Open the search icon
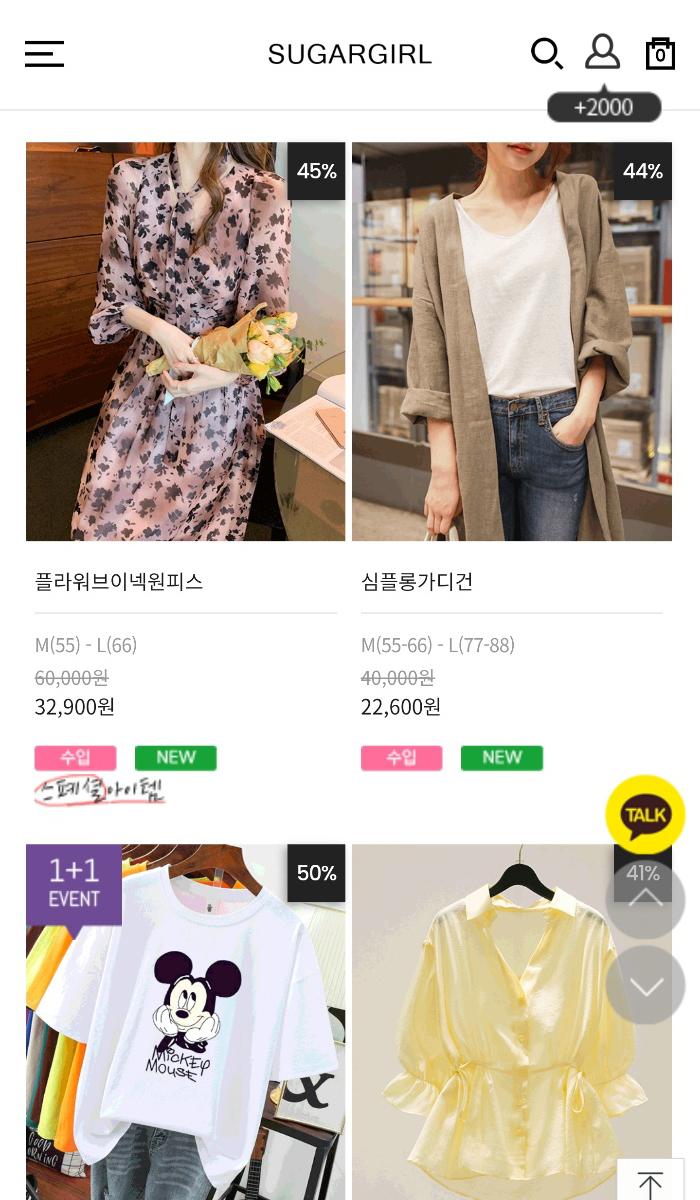Screen dimensions: 700x1200 tap(547, 54)
